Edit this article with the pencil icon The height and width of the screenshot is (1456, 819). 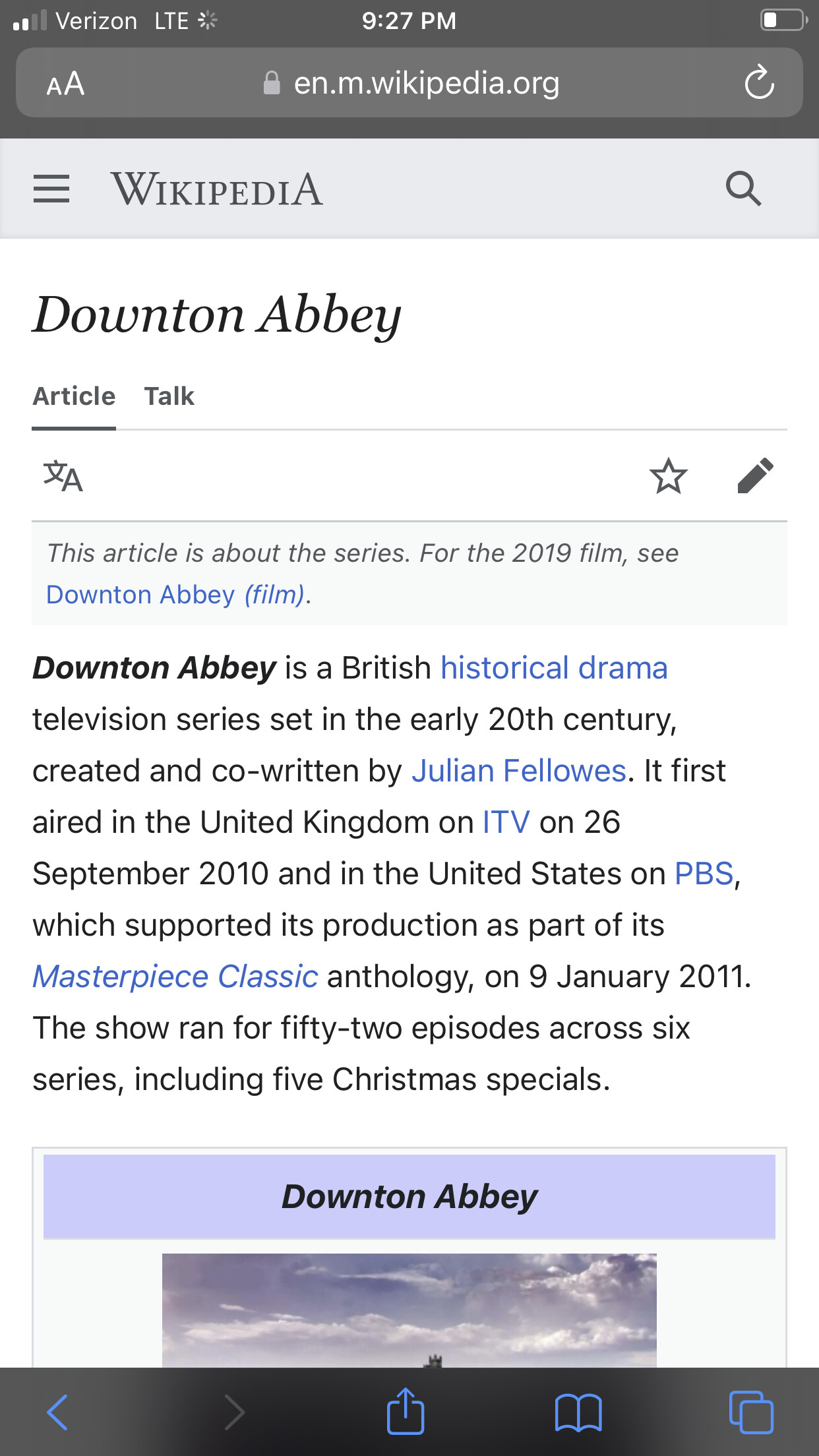coord(755,476)
